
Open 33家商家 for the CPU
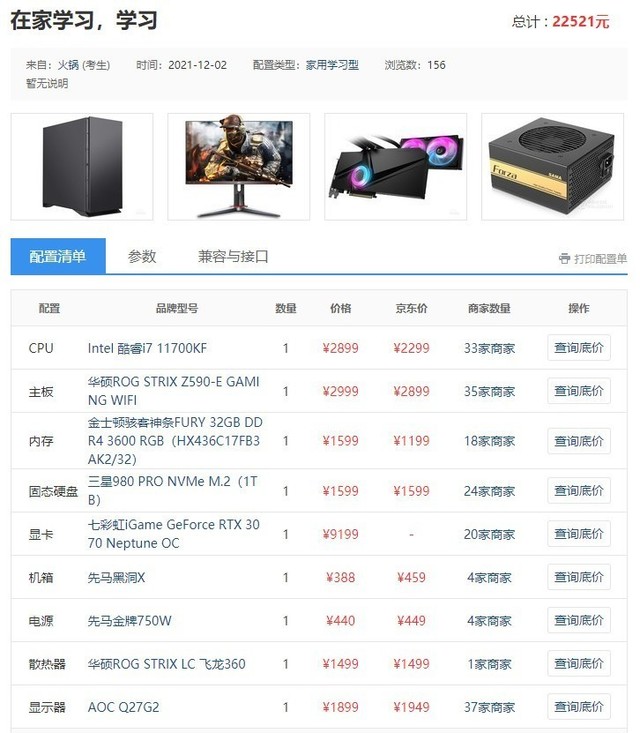[489, 348]
